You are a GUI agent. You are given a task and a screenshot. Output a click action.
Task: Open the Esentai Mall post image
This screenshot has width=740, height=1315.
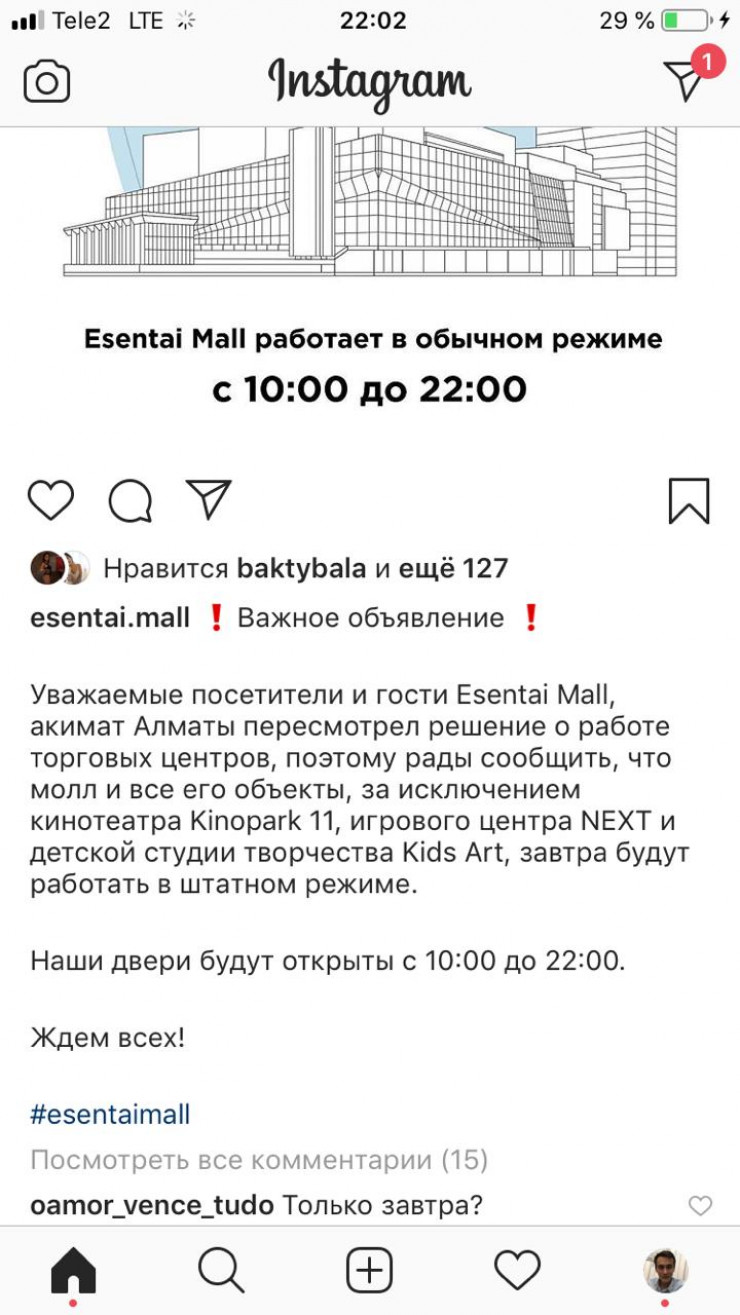click(x=370, y=280)
